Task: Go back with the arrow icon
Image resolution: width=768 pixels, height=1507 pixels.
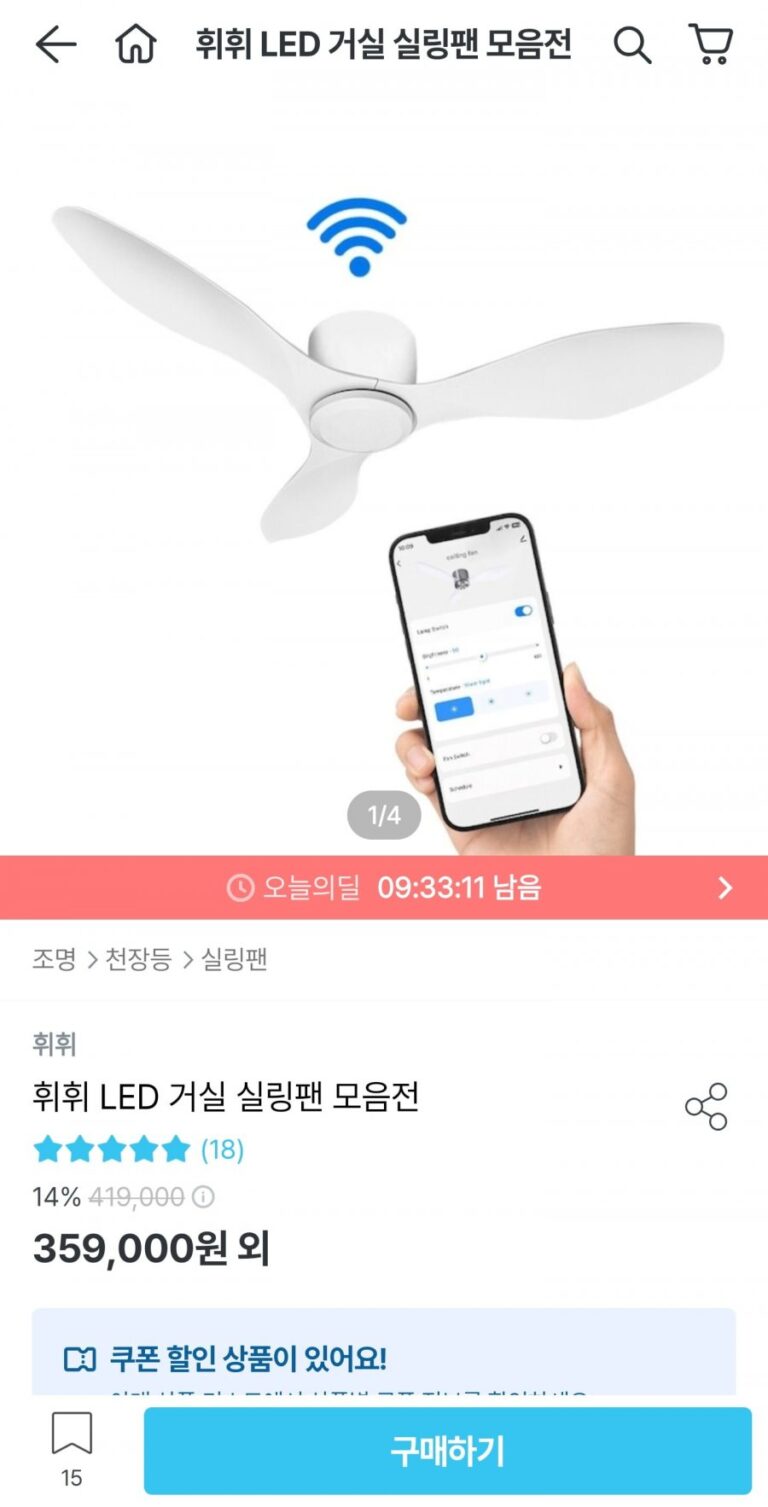Action: point(56,45)
